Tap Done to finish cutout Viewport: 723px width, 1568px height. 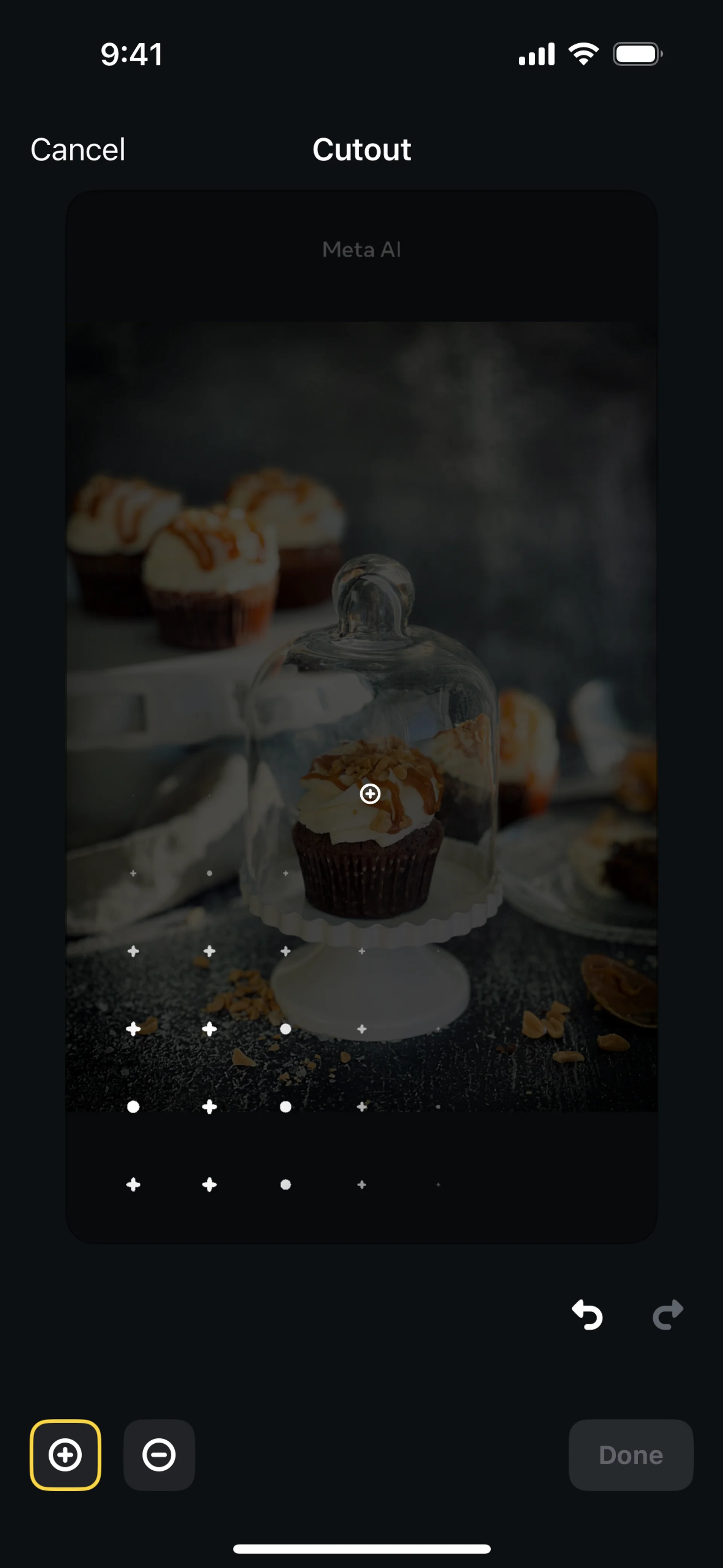click(x=630, y=1455)
